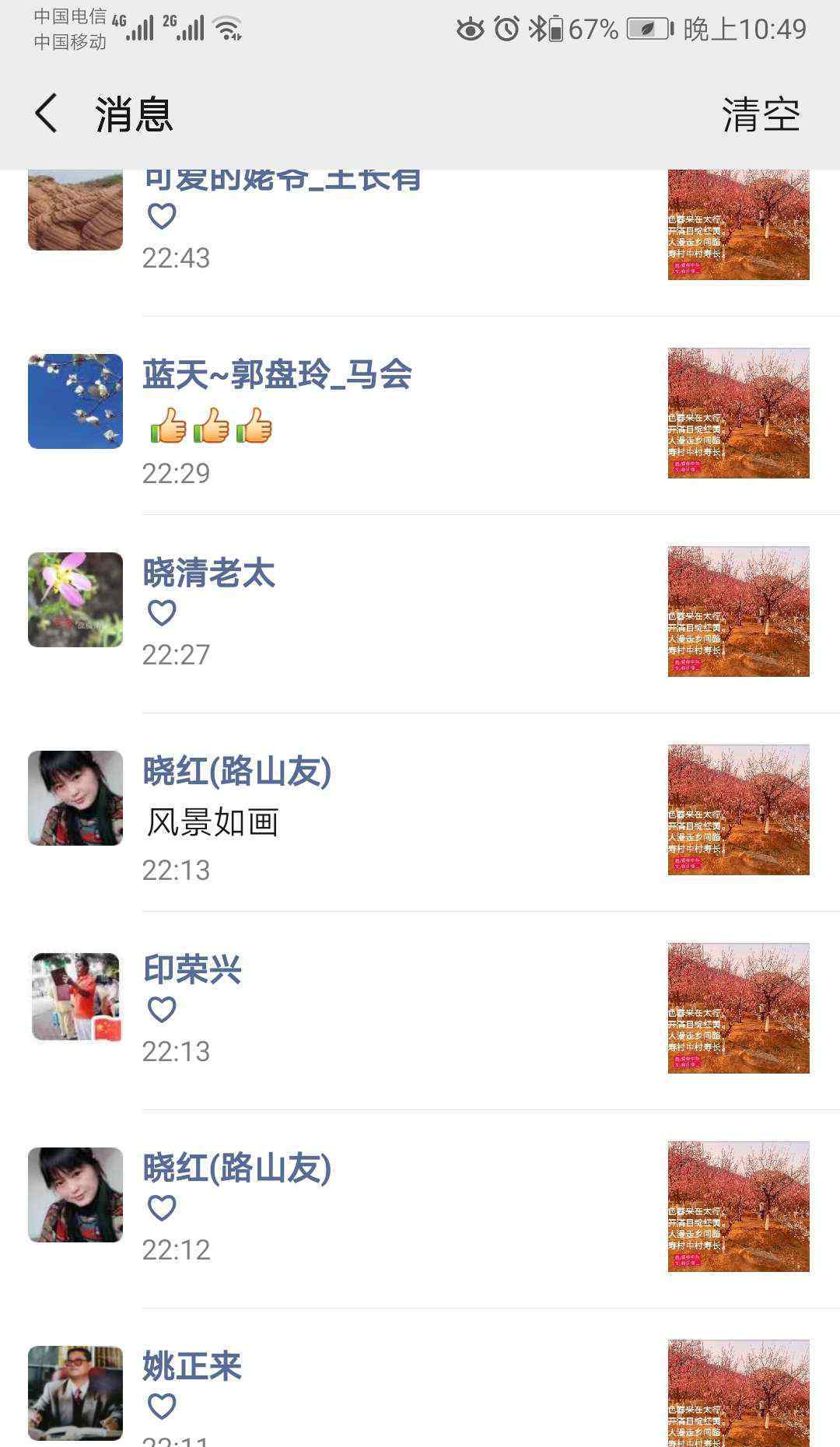View 晓清老太's profile avatar

tap(75, 600)
